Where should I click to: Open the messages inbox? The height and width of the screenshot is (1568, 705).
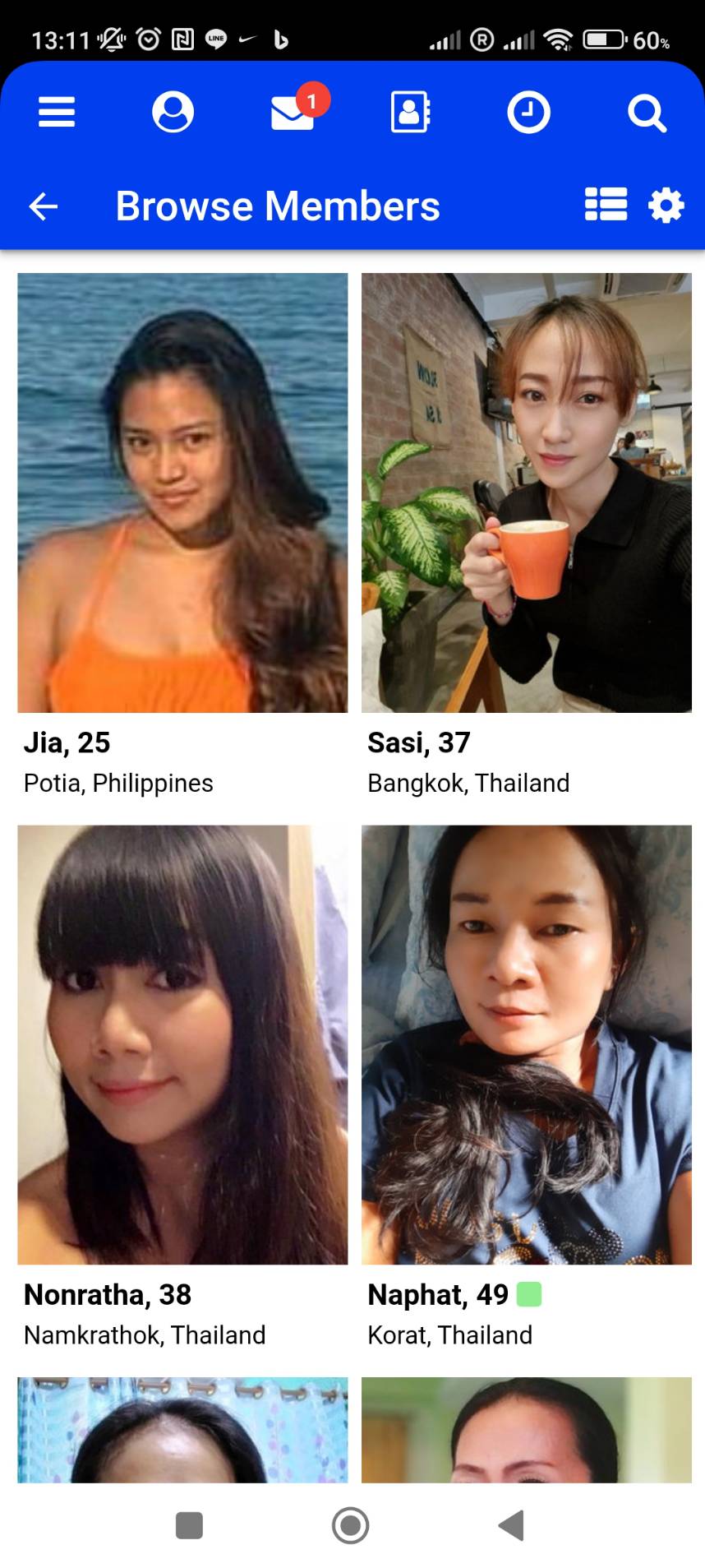pos(293,113)
